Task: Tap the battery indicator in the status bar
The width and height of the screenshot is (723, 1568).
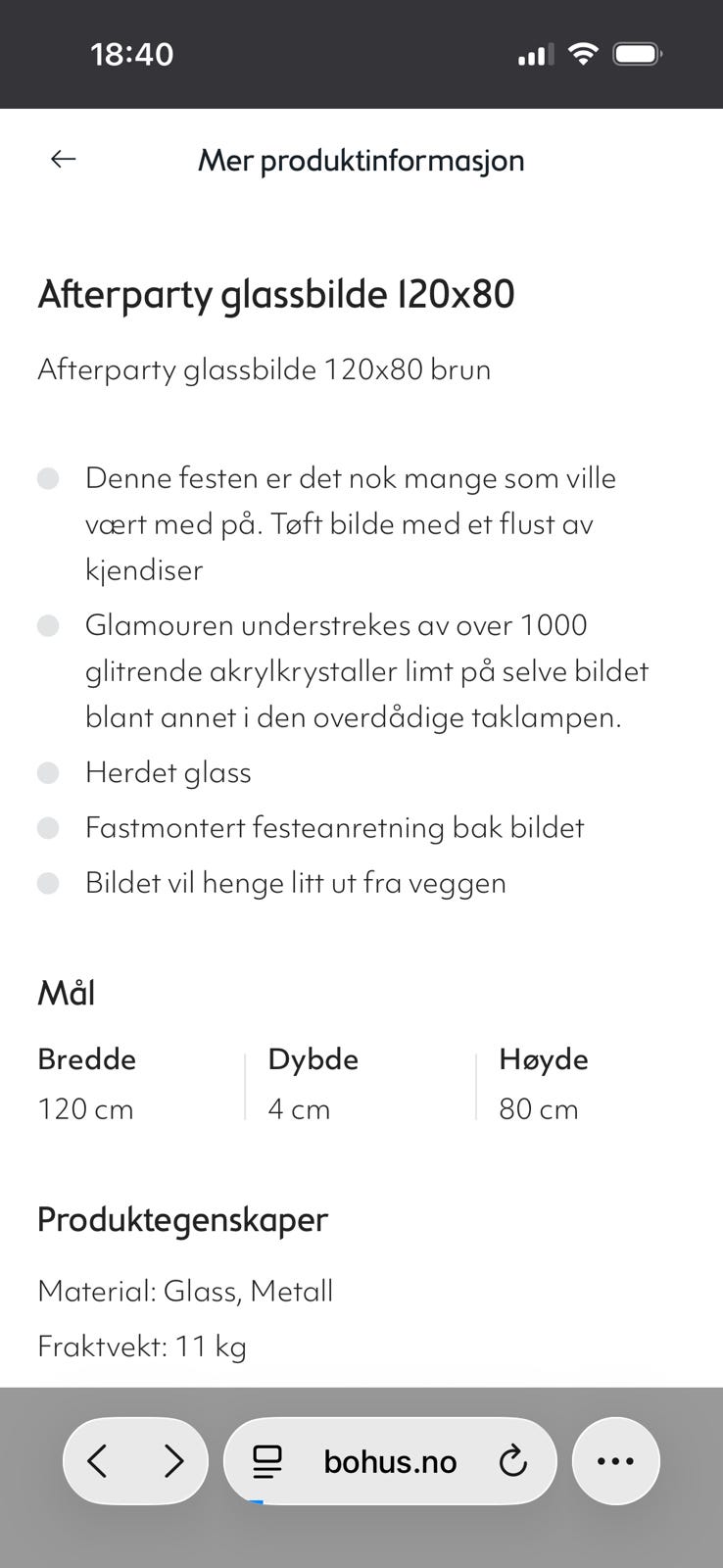Action: tap(637, 54)
